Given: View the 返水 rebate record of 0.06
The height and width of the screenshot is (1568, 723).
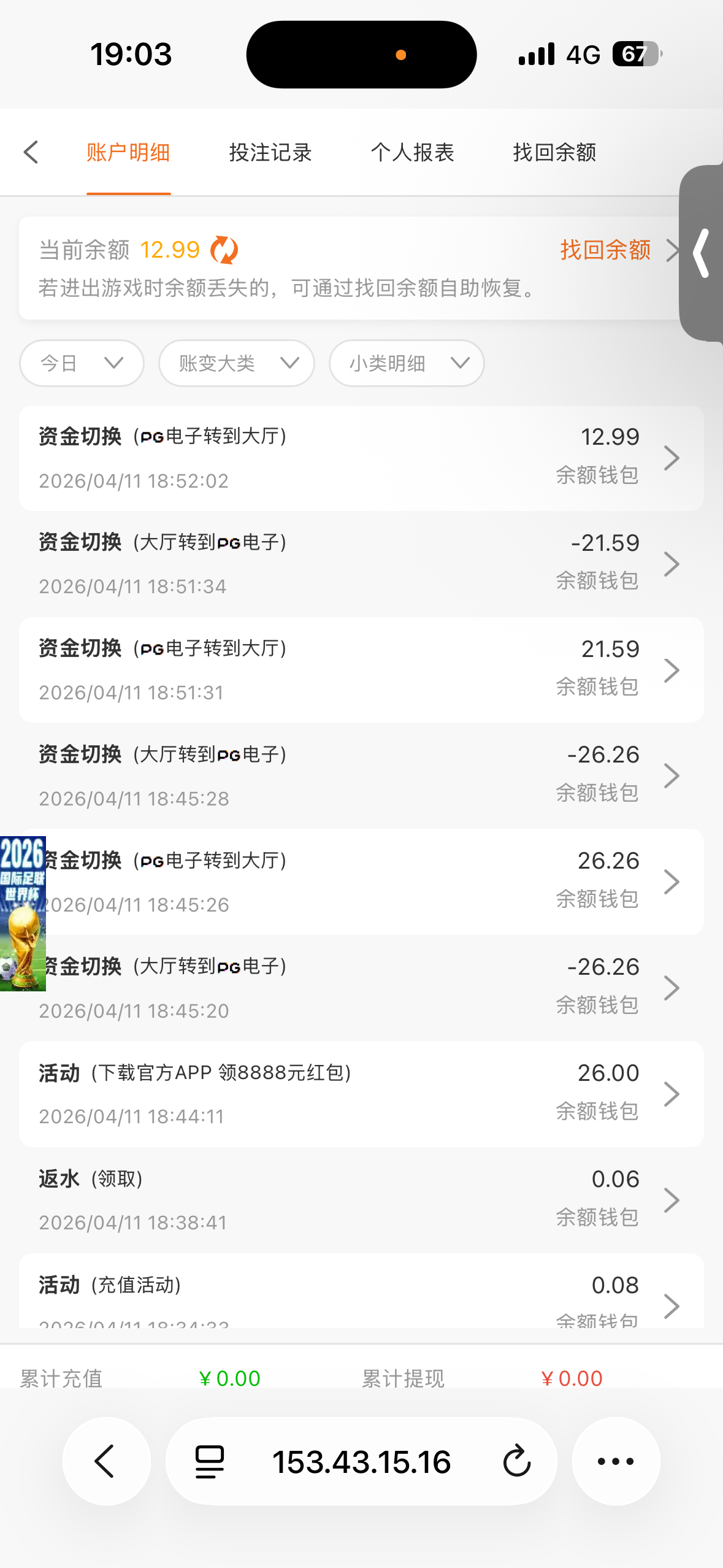Looking at the screenshot, I should click(361, 1200).
